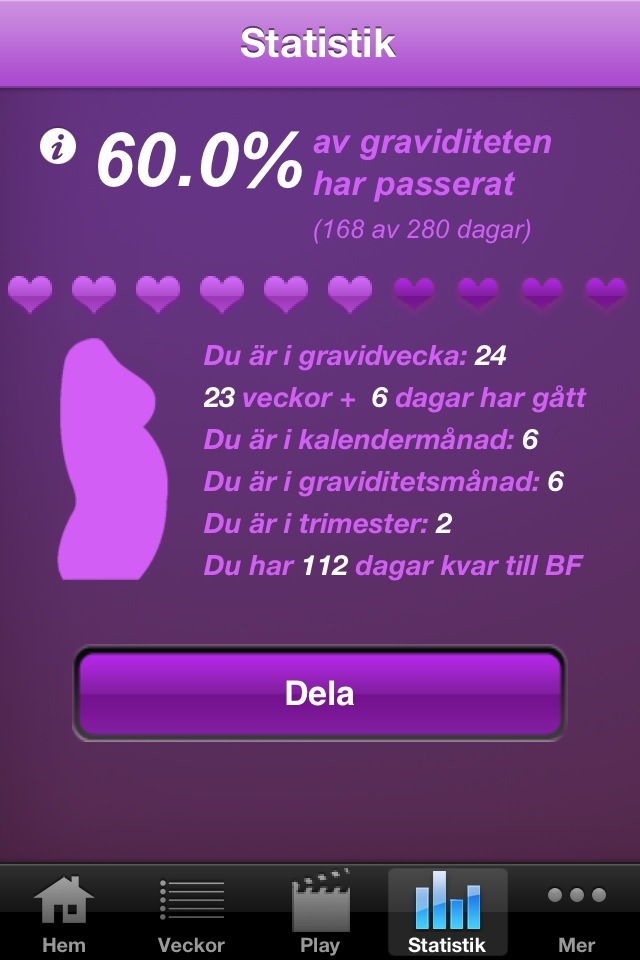This screenshot has height=960, width=640.
Task: Open the Veckor tab
Action: tap(192, 912)
